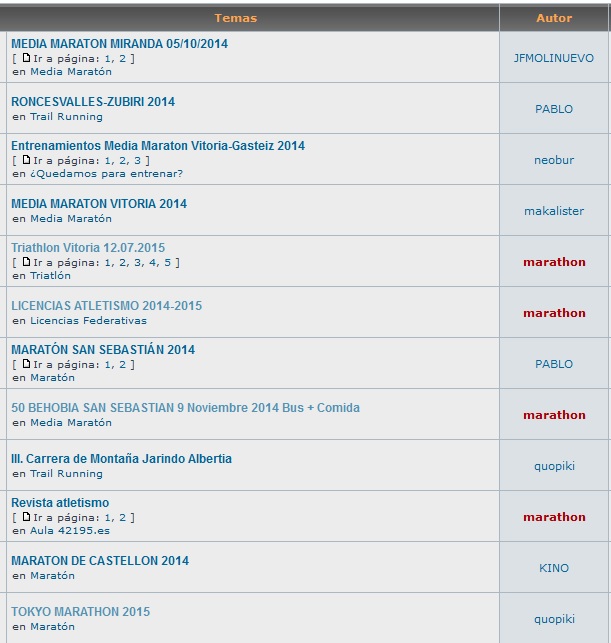Open the Entrenamientos Media Maraton Vitoria-Gasteiz 2014 topic
Image resolution: width=611 pixels, height=643 pixels.
click(157, 146)
